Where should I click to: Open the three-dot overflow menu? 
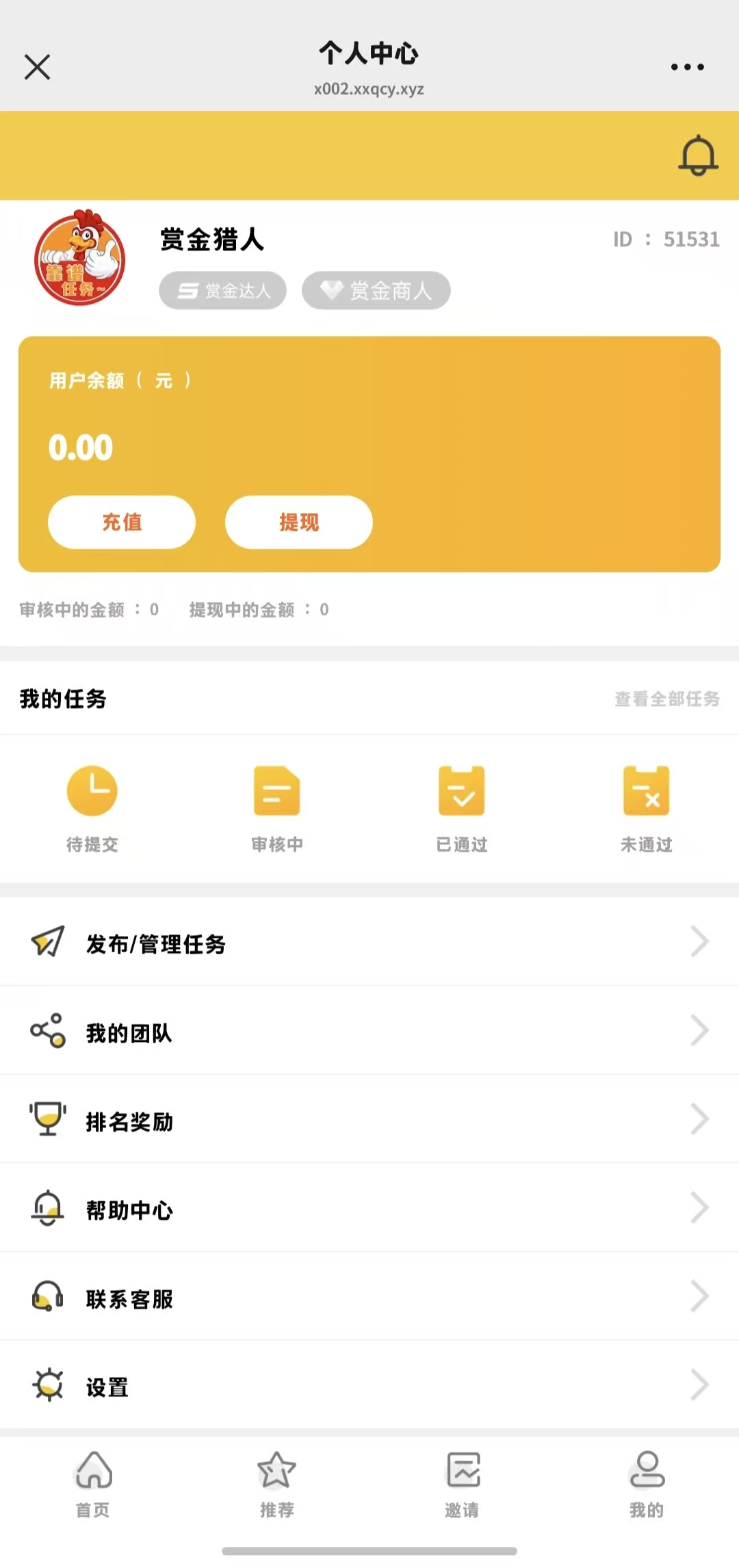687,67
